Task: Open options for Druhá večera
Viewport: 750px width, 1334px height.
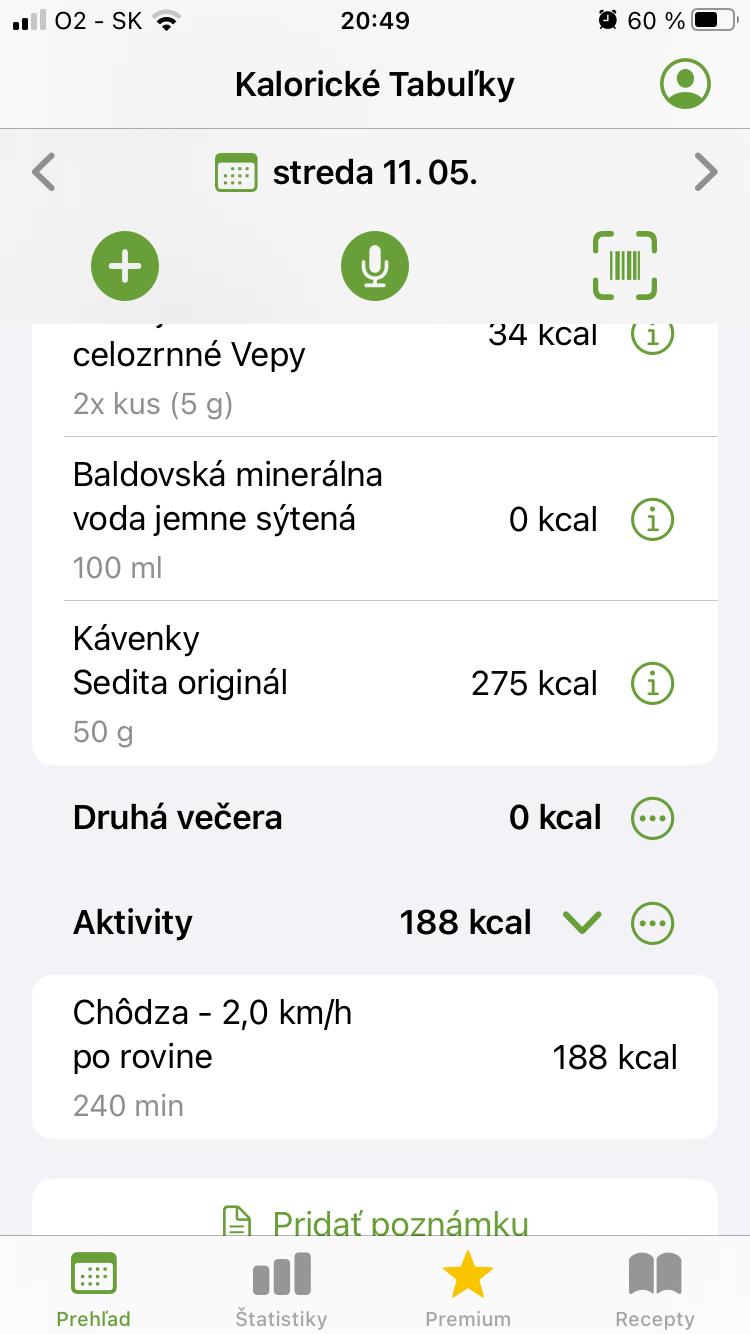Action: click(653, 818)
